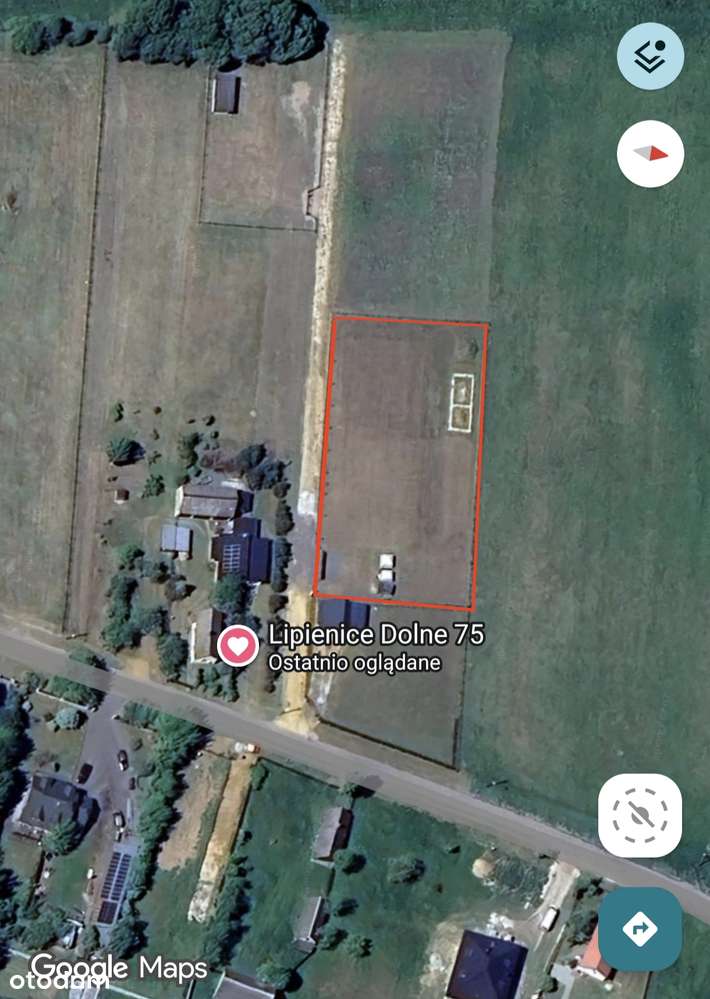Open the map layers selector
The height and width of the screenshot is (999, 710).
650,56
